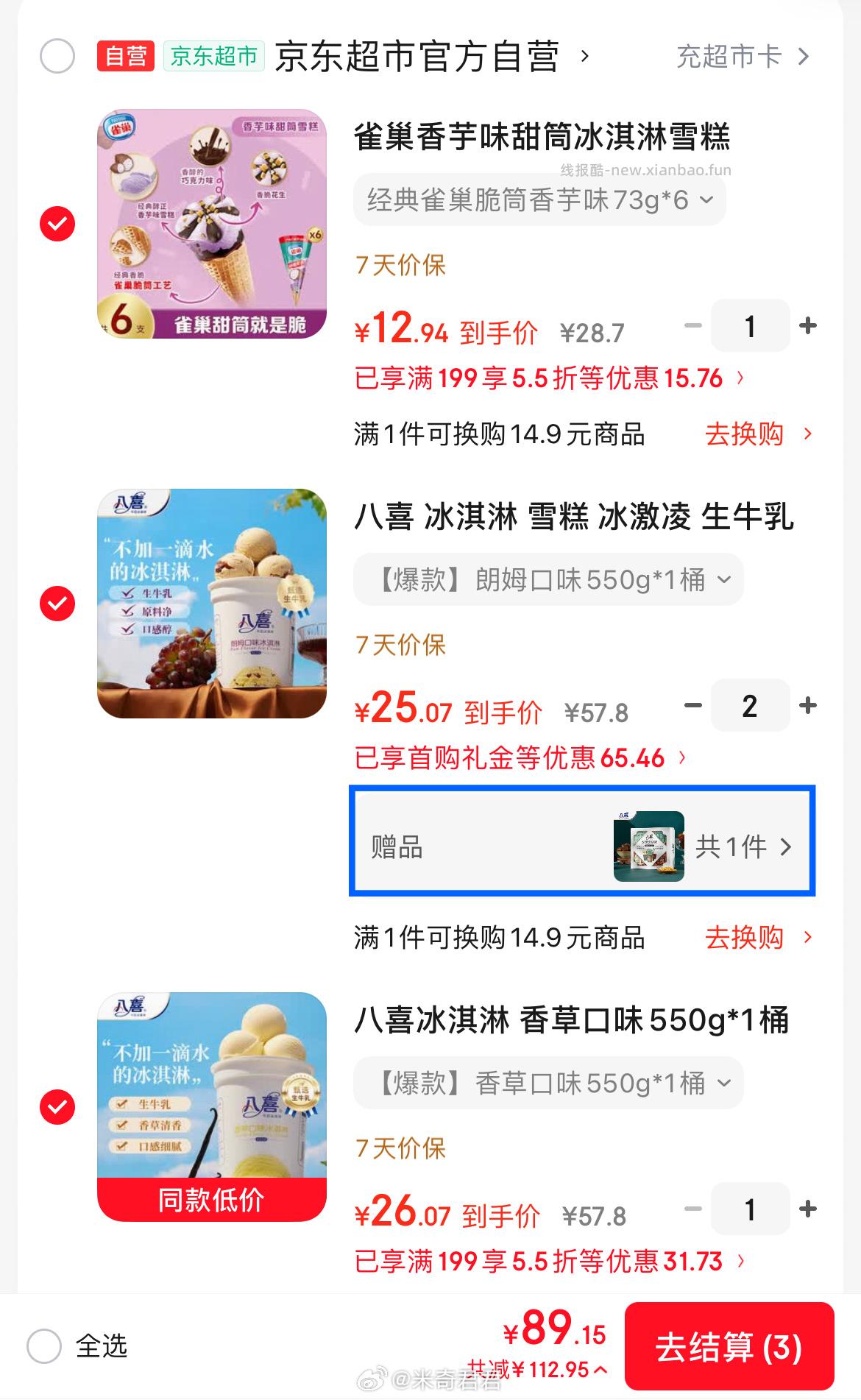Click the arrow beside 充超市卡
This screenshot has width=861, height=1400.
(x=804, y=57)
